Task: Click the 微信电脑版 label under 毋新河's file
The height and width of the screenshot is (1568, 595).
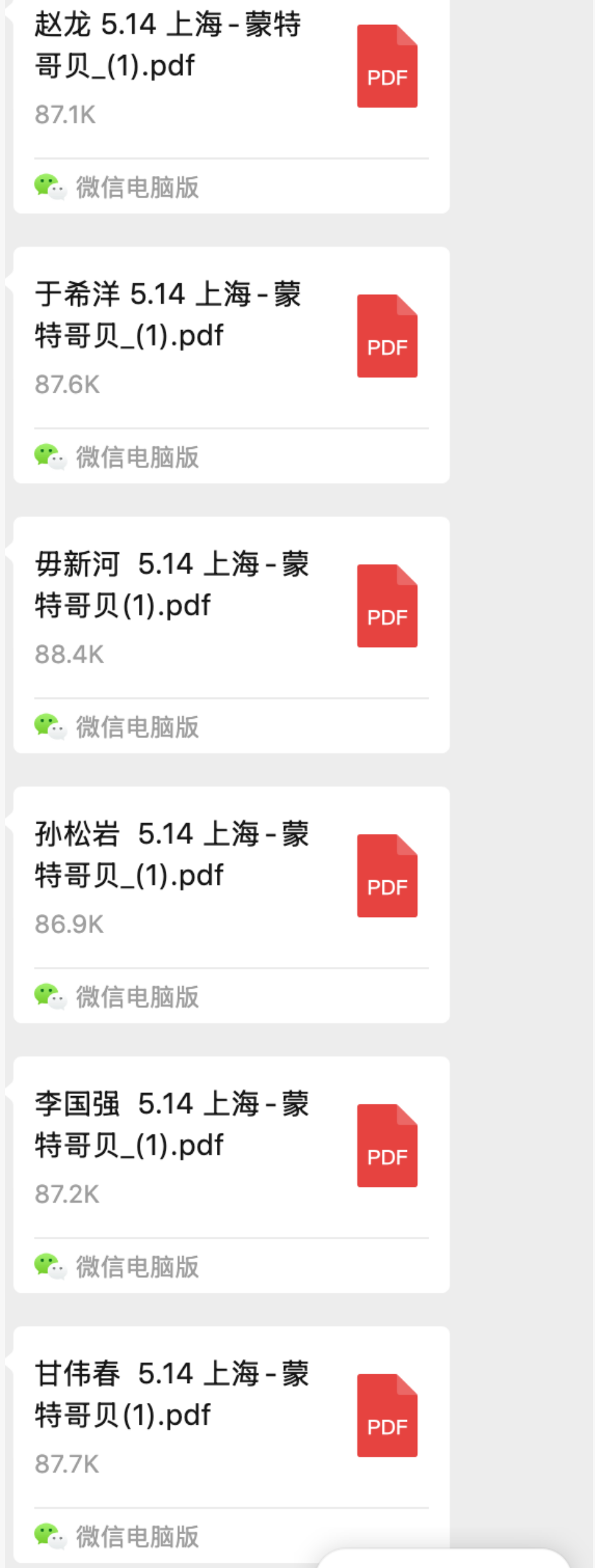Action: [x=136, y=726]
